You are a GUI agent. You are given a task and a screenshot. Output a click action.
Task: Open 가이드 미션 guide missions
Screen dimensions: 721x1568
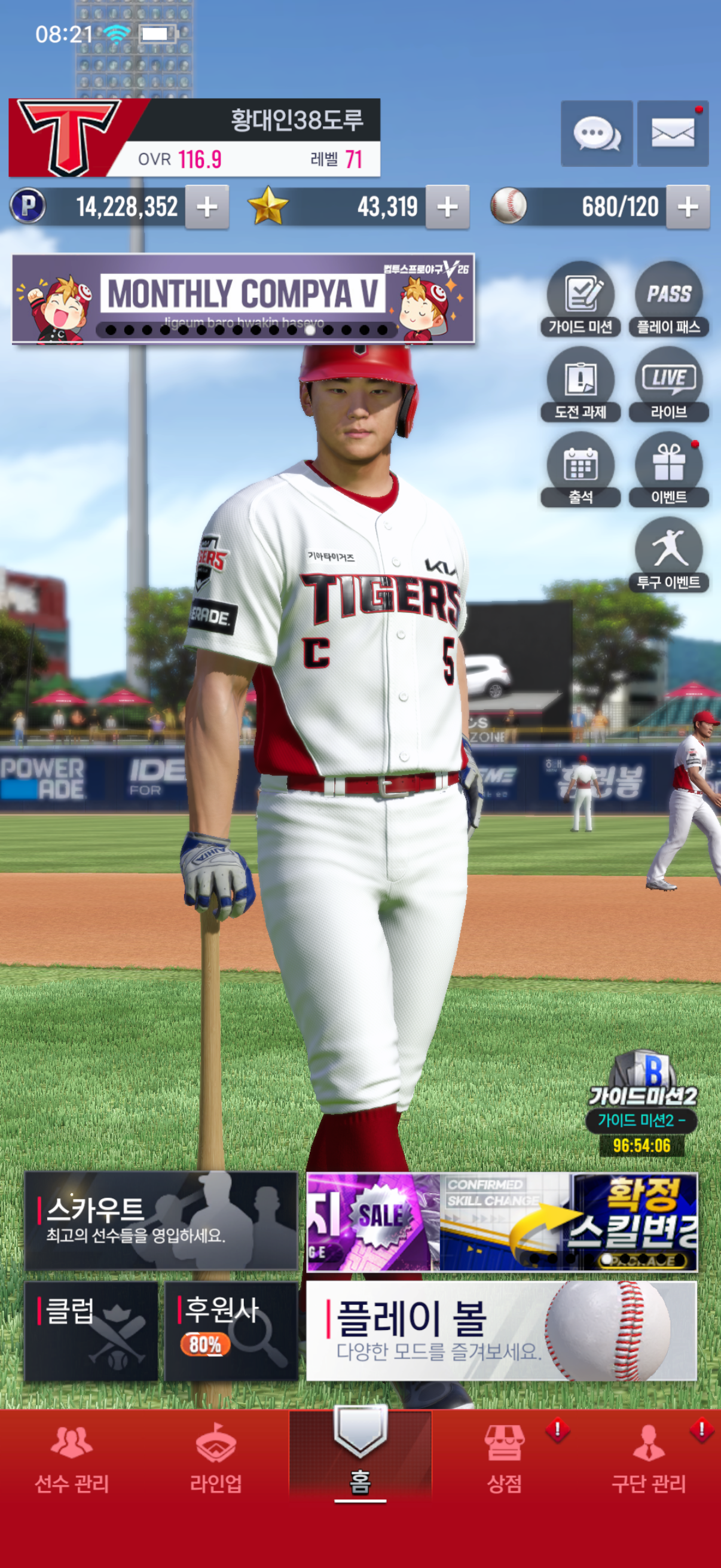[581, 299]
